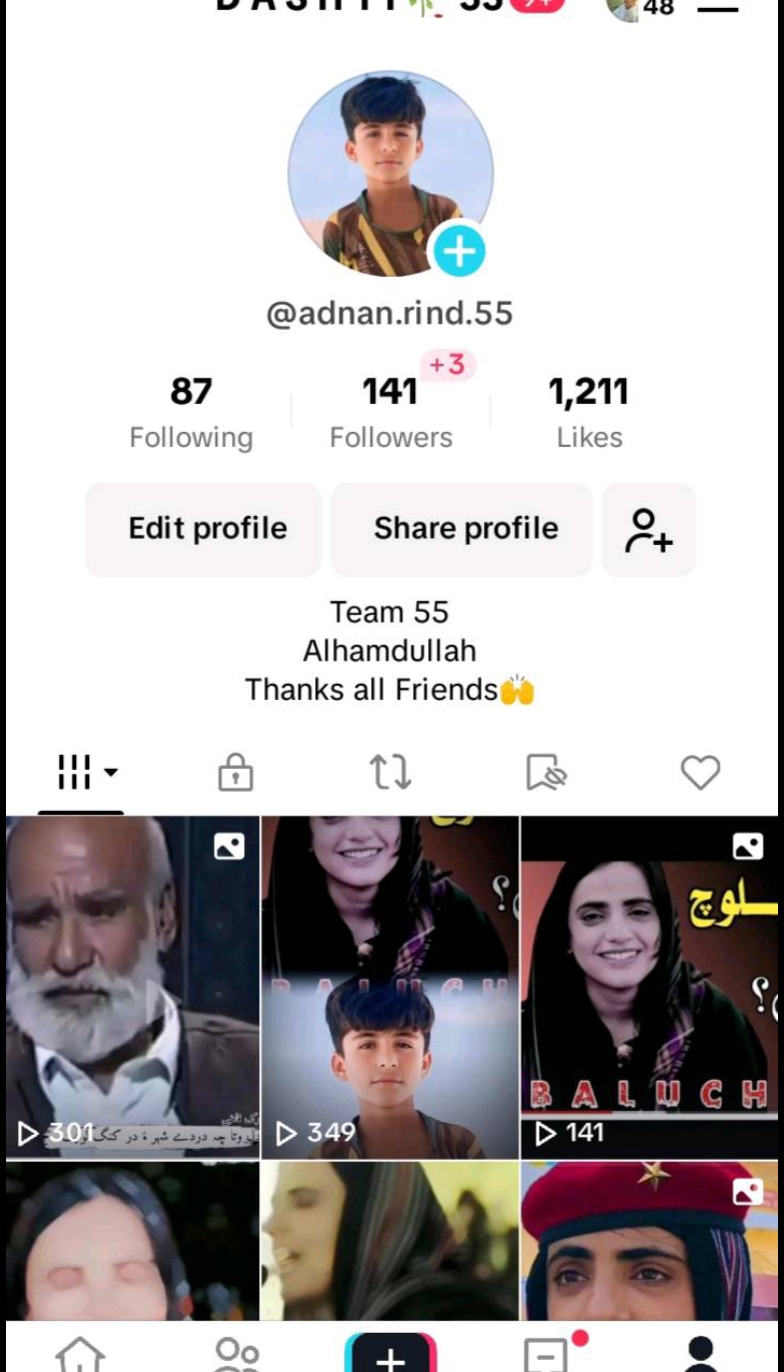
Task: Switch to the private videos lock tab
Action: tap(235, 772)
